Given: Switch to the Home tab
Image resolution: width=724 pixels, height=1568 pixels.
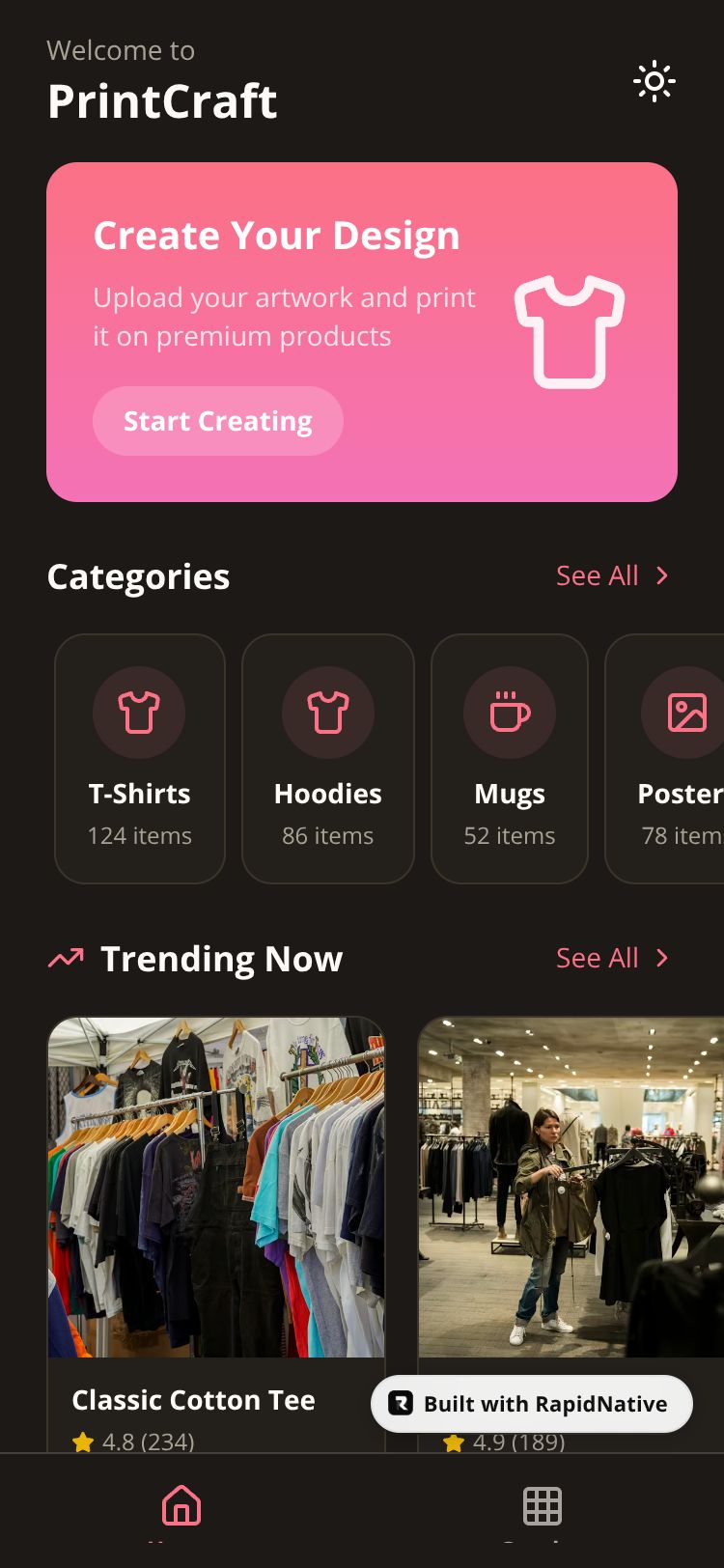Looking at the screenshot, I should 181,1506.
